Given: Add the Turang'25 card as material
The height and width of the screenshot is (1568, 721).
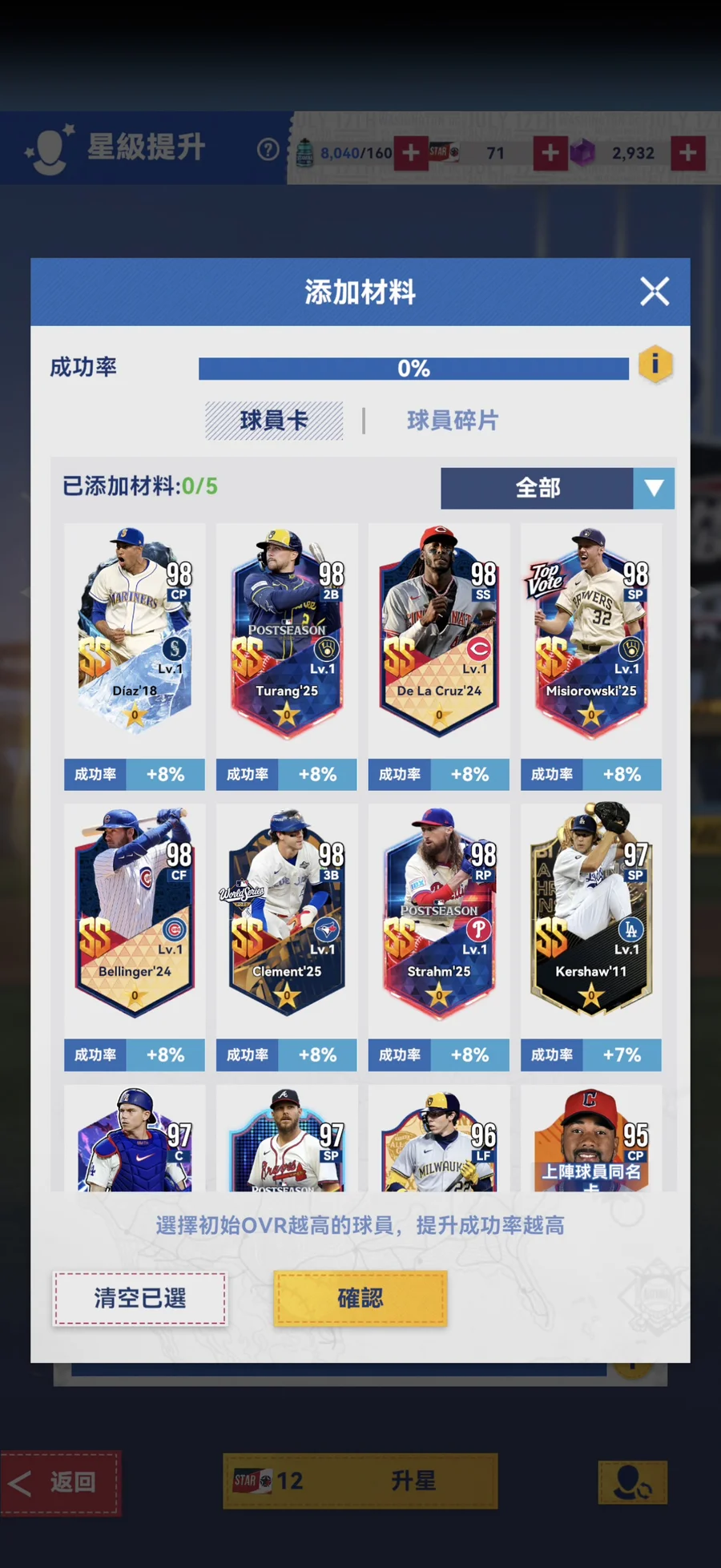Looking at the screenshot, I should [287, 633].
